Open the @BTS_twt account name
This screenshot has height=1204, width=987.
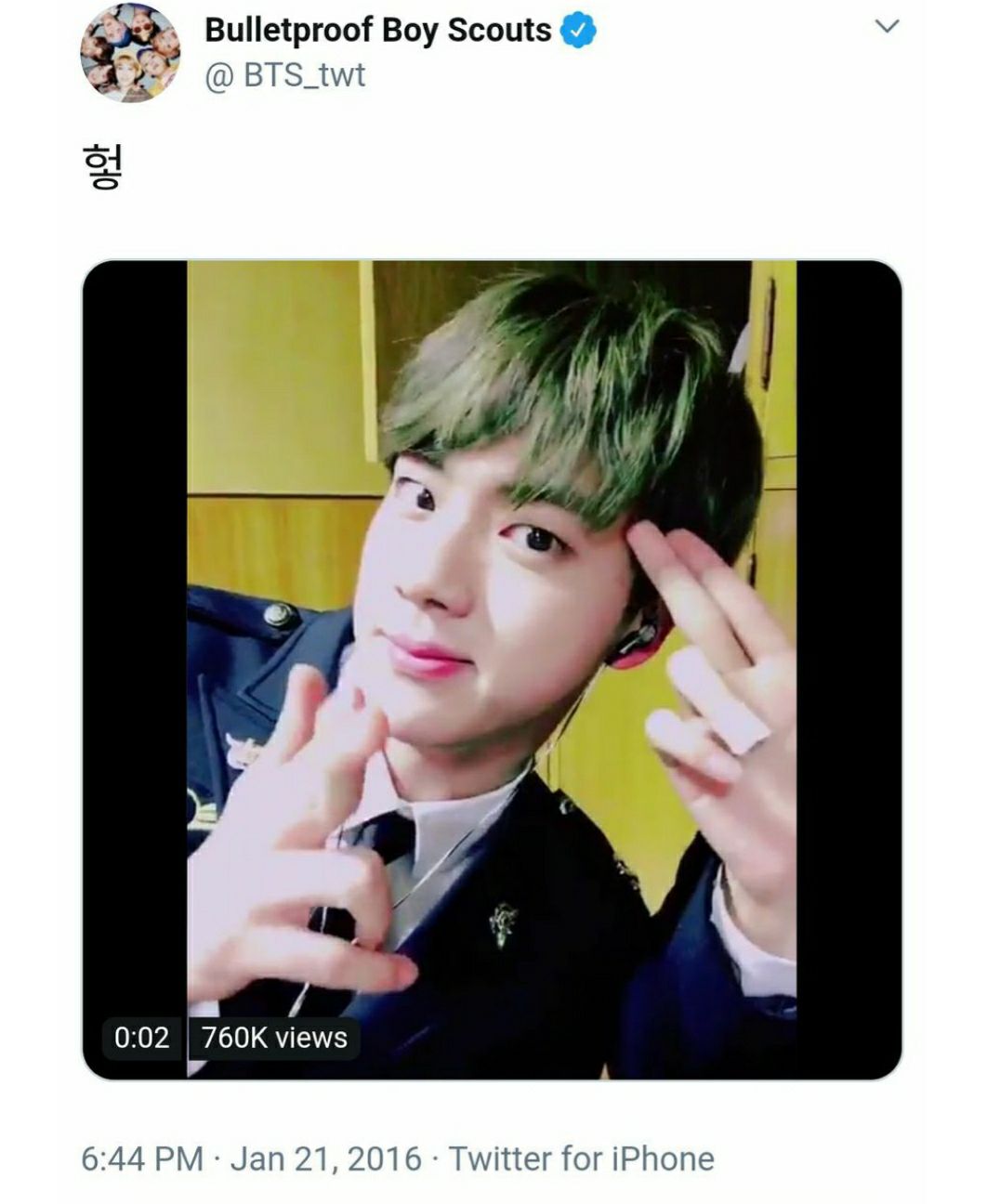284,75
